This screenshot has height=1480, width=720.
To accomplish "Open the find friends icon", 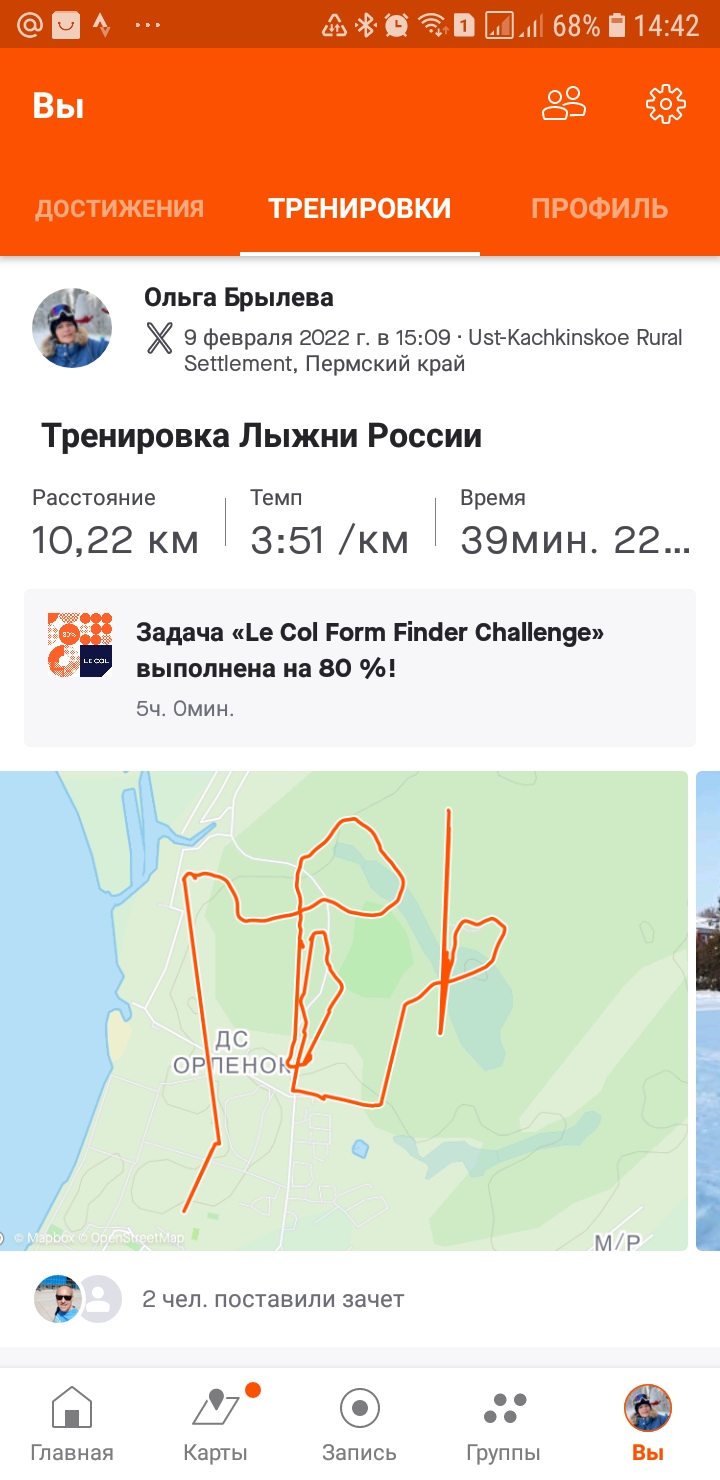I will click(564, 104).
